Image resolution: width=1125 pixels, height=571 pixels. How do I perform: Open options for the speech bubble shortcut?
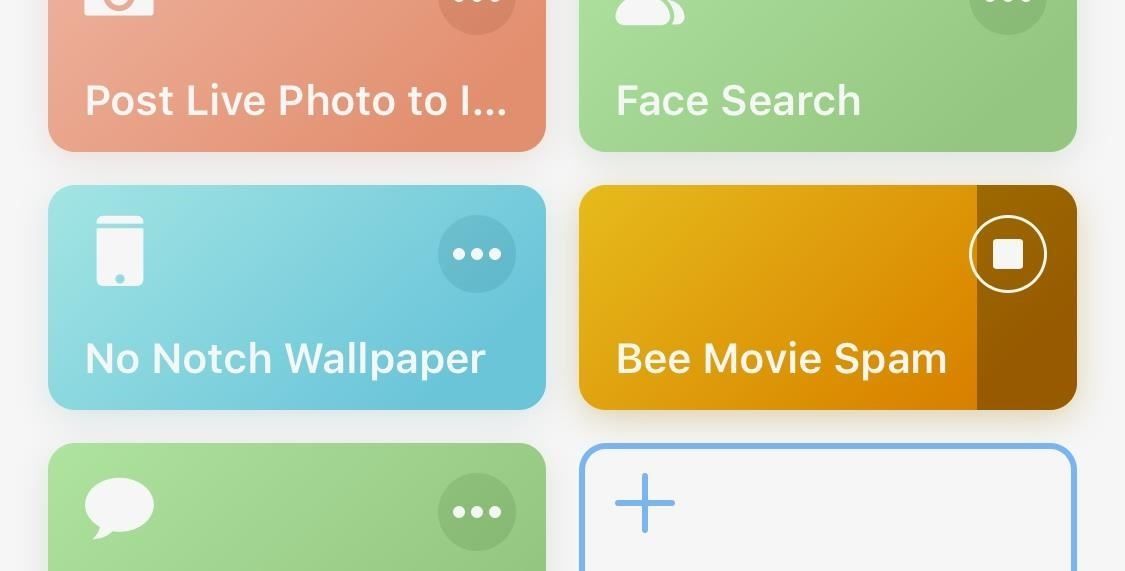477,512
